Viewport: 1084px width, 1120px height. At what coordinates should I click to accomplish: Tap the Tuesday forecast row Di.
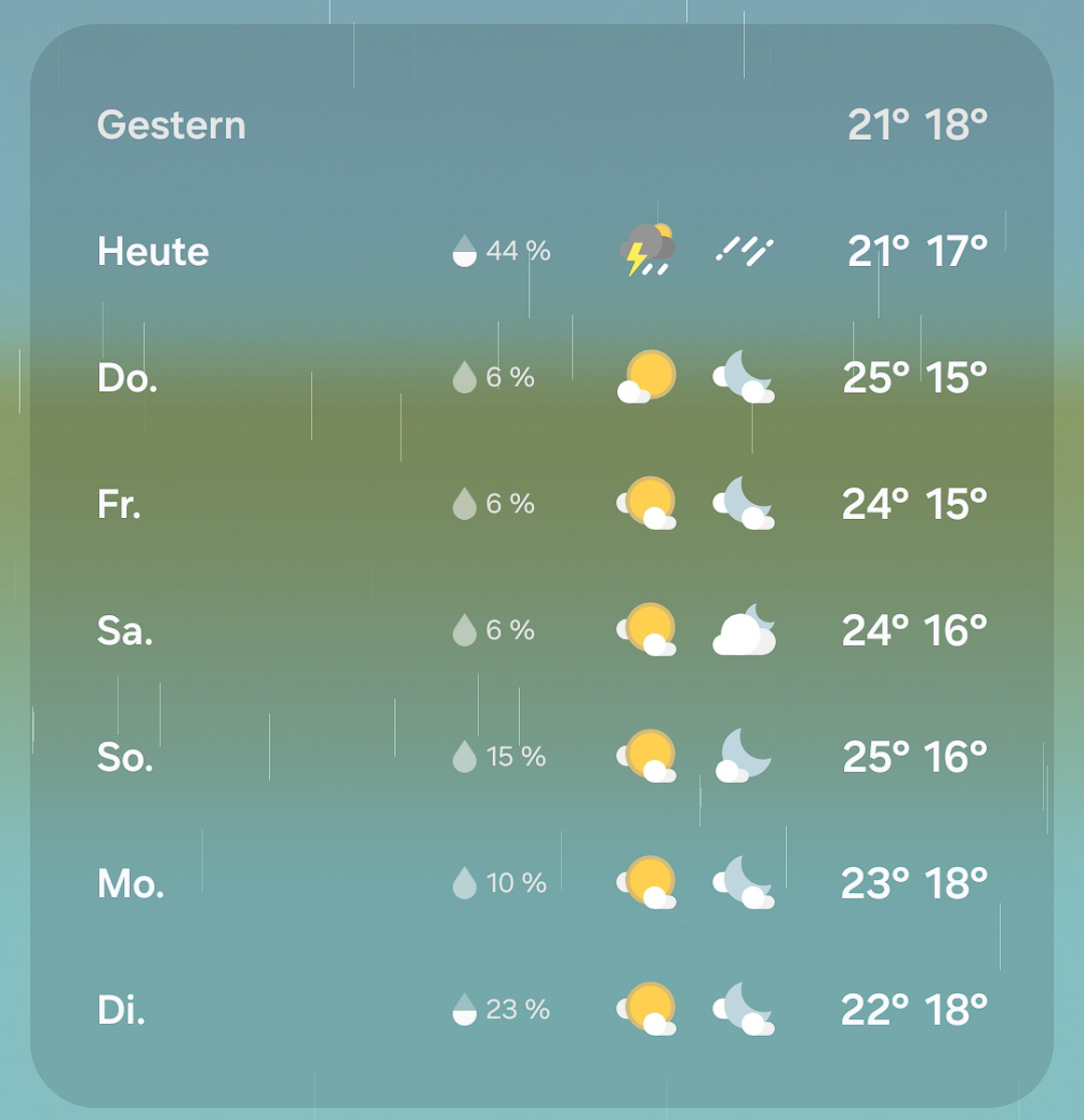click(x=121, y=1010)
